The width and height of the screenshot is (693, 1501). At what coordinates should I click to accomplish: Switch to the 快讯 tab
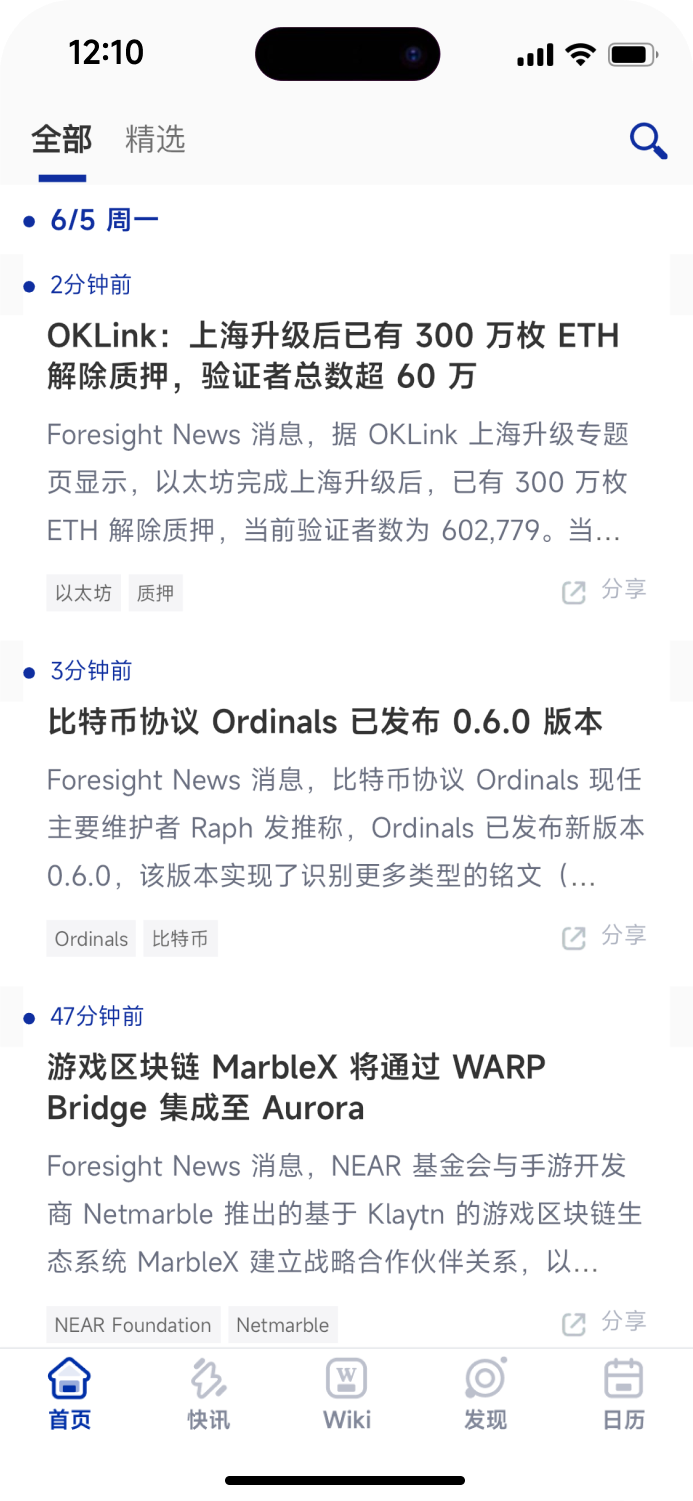tap(208, 1394)
